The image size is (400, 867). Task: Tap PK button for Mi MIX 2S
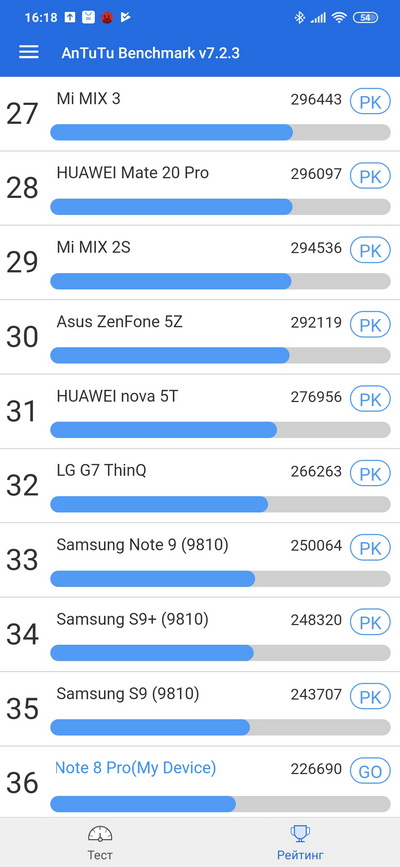370,250
